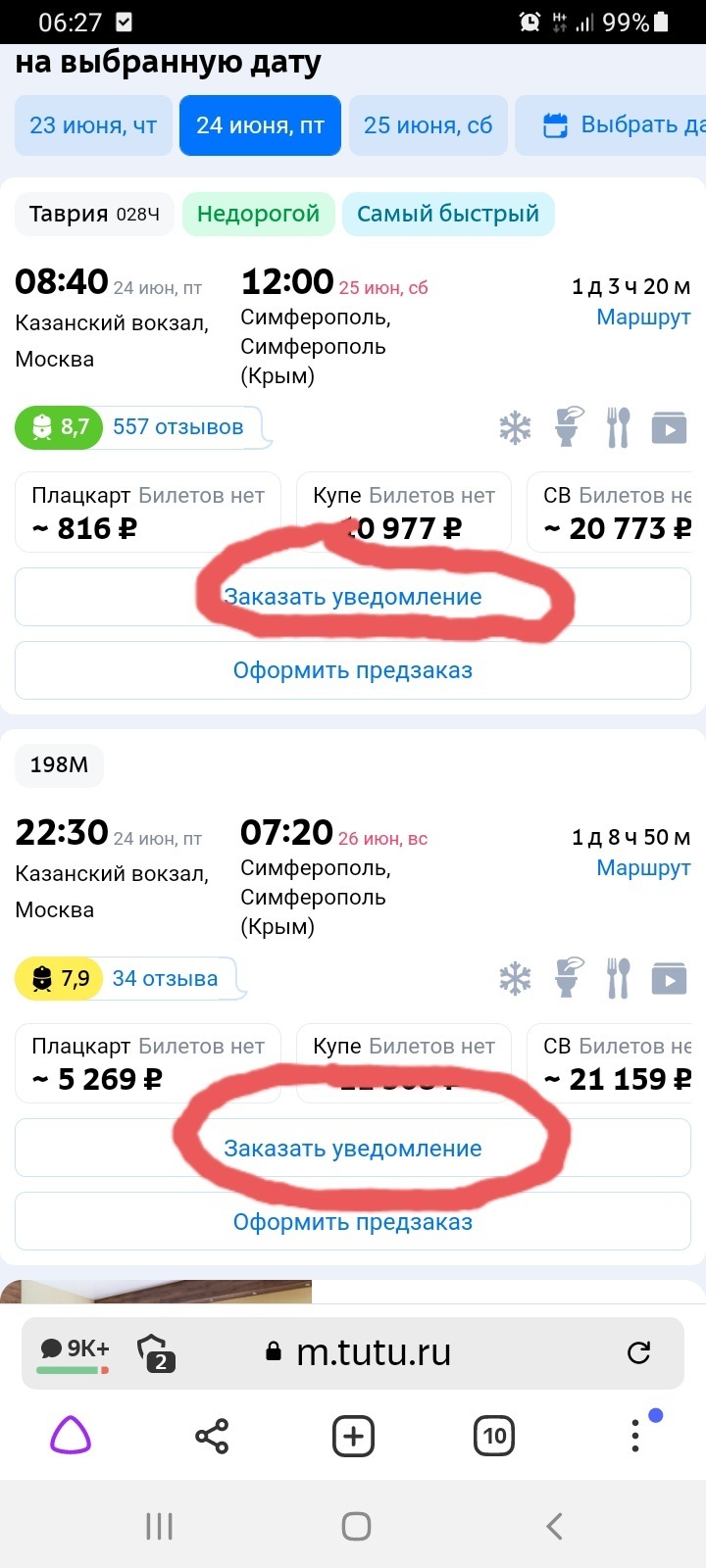Choose Плацкарт priced at 5 269 ₽
This screenshot has height=1568, width=706.
click(147, 1063)
